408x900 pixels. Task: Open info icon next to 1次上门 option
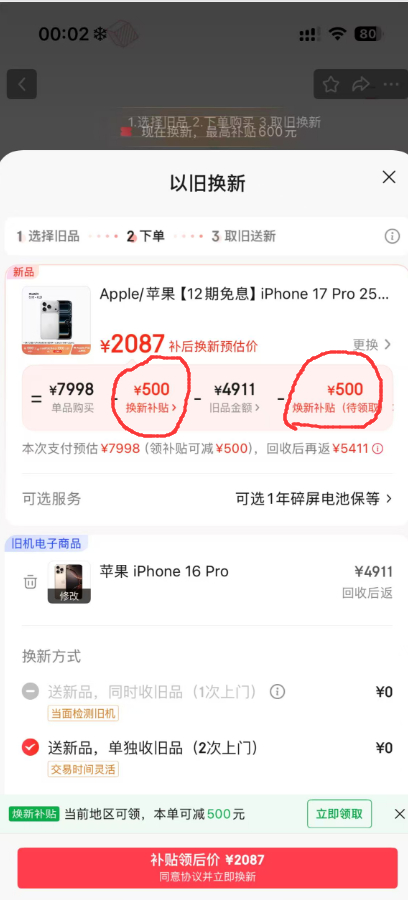(277, 692)
